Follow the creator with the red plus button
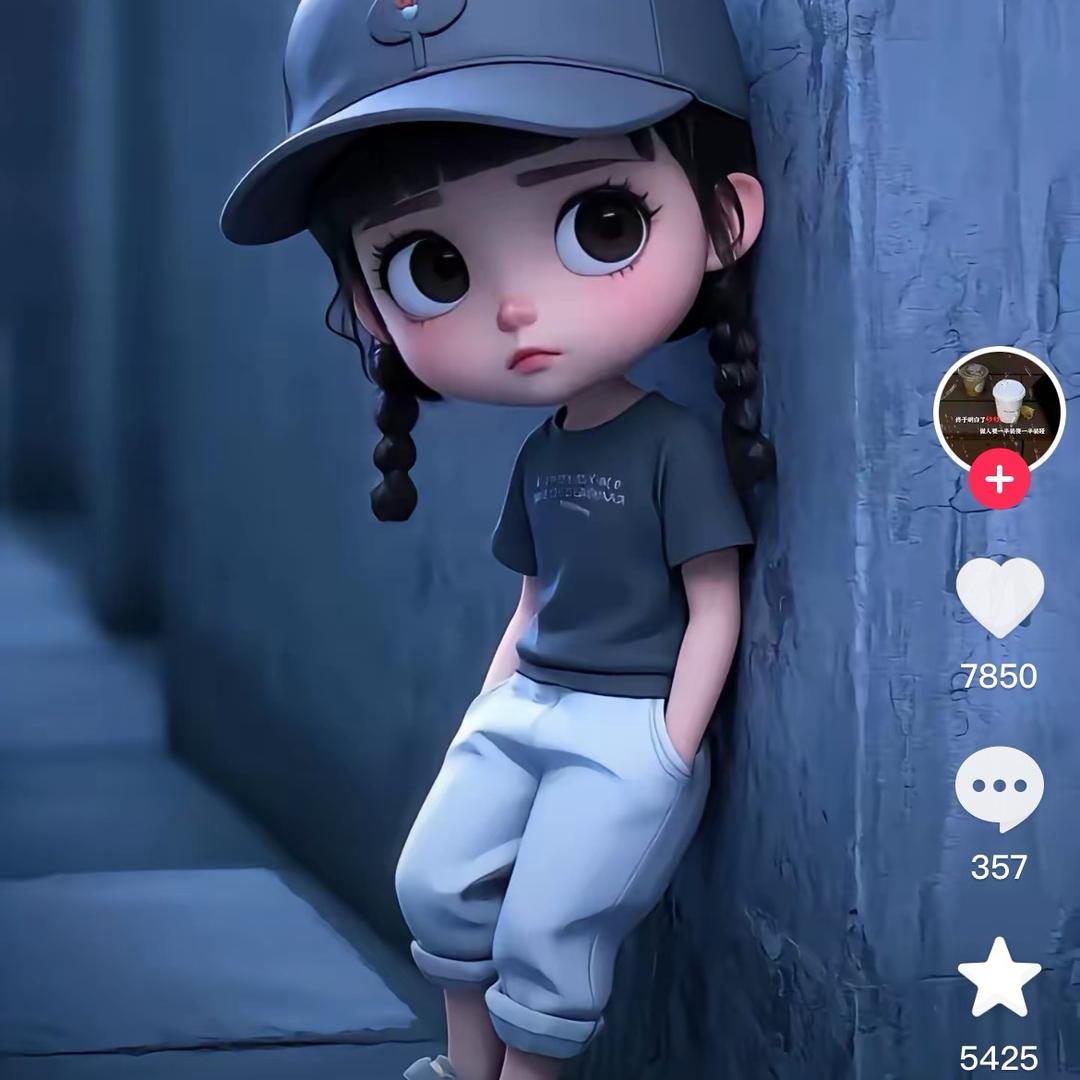Screen dimensions: 1080x1080 tap(999, 480)
